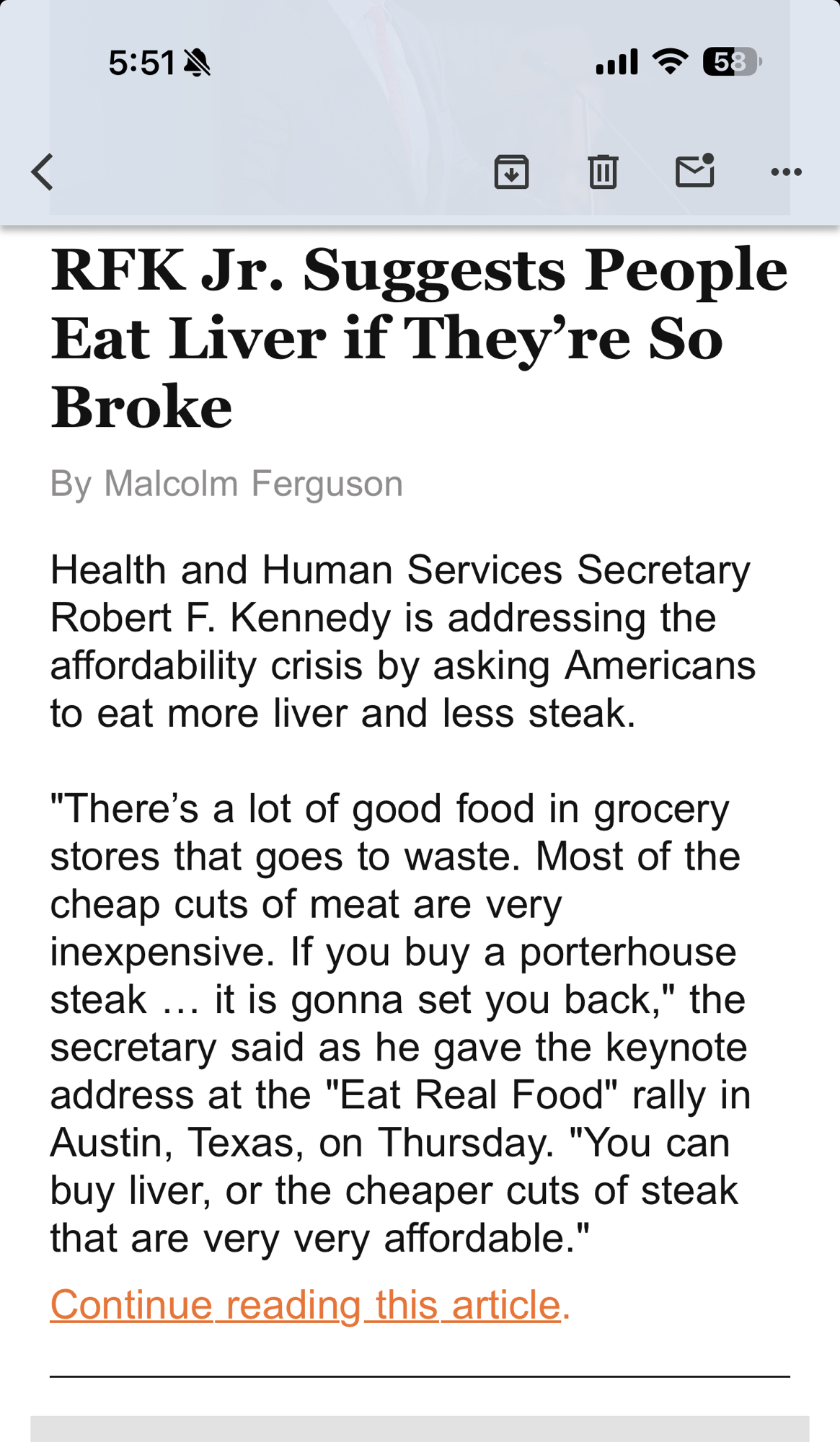Mark this email as unread
Viewport: 840px width, 1442px height.
pos(694,172)
